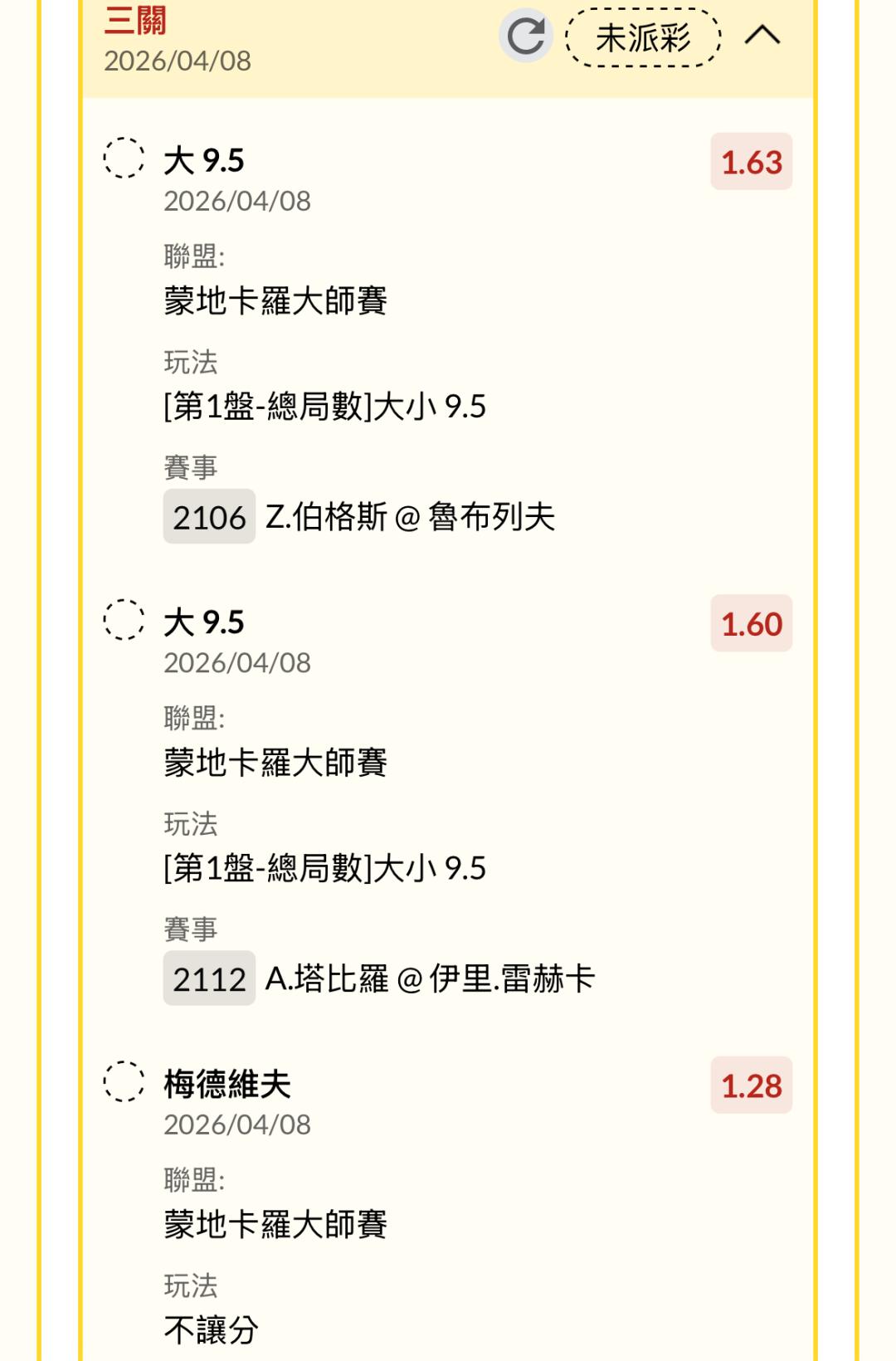Screen dimensions: 896x1361
Task: Collapse the 三關 bet details
Action: [762, 36]
